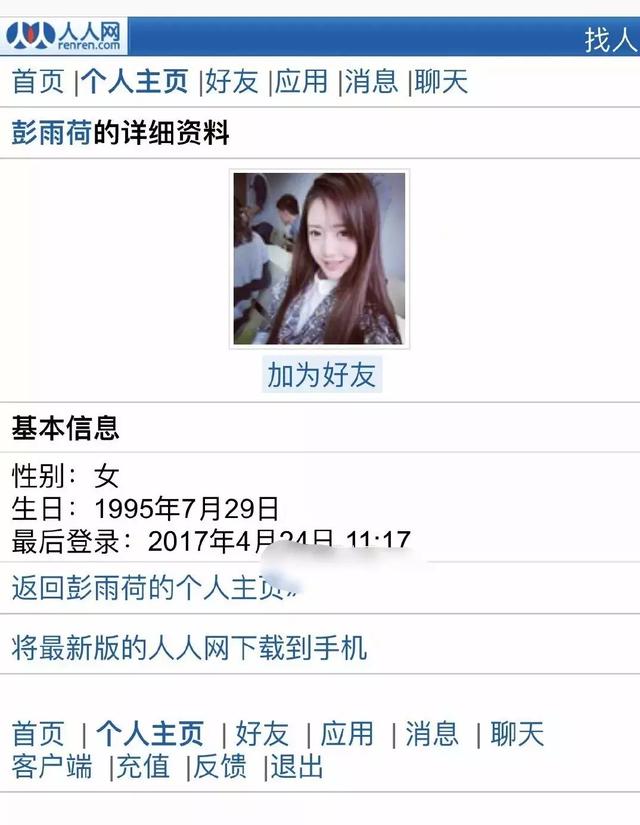The image size is (640, 825).
Task: Open 好友 in the header navigation
Action: click(232, 82)
